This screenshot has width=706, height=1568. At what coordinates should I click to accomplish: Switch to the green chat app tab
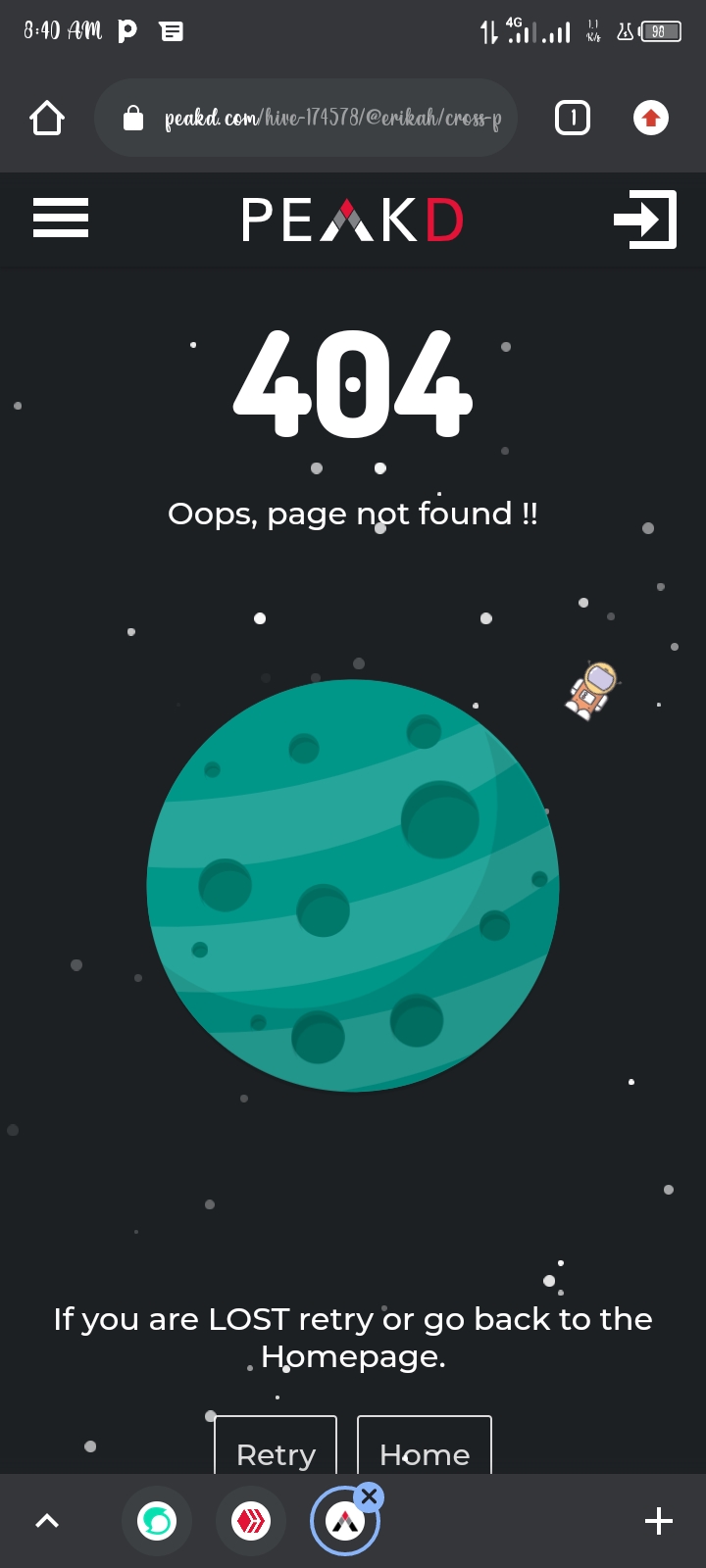(157, 1521)
